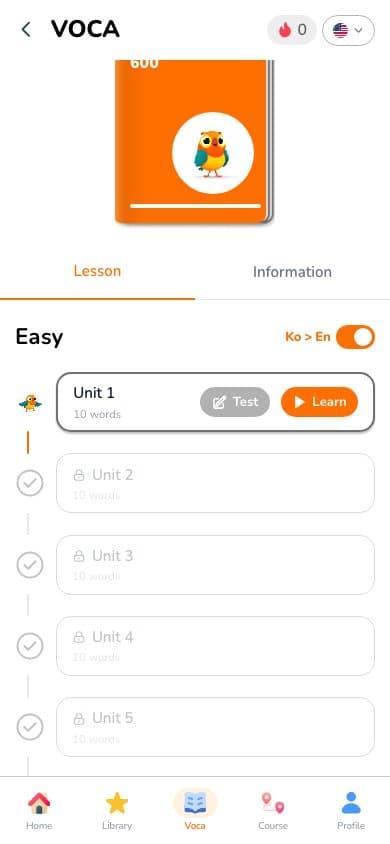Expand the language flag dropdown
This screenshot has height=844, width=390.
(348, 30)
